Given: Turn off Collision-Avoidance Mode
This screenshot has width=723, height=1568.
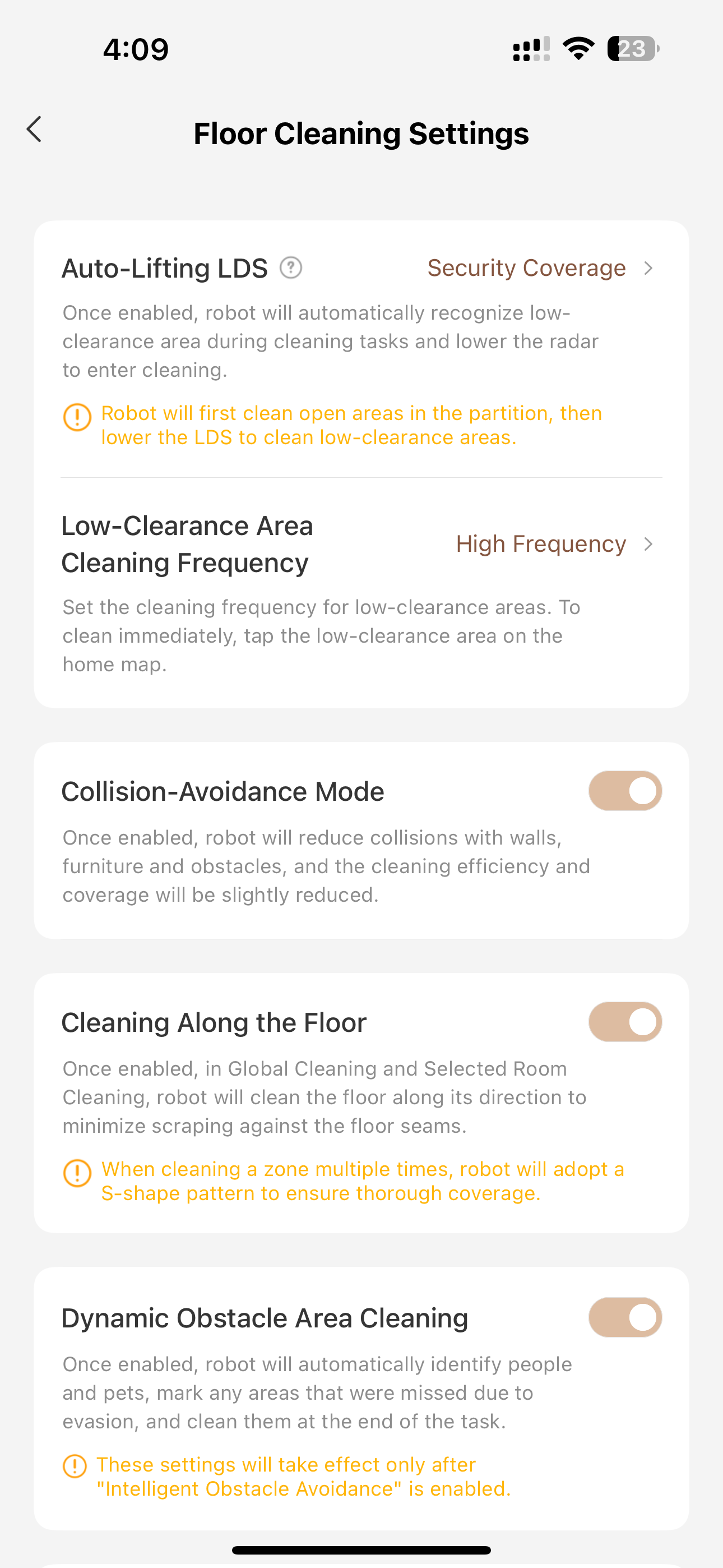Looking at the screenshot, I should pos(624,791).
